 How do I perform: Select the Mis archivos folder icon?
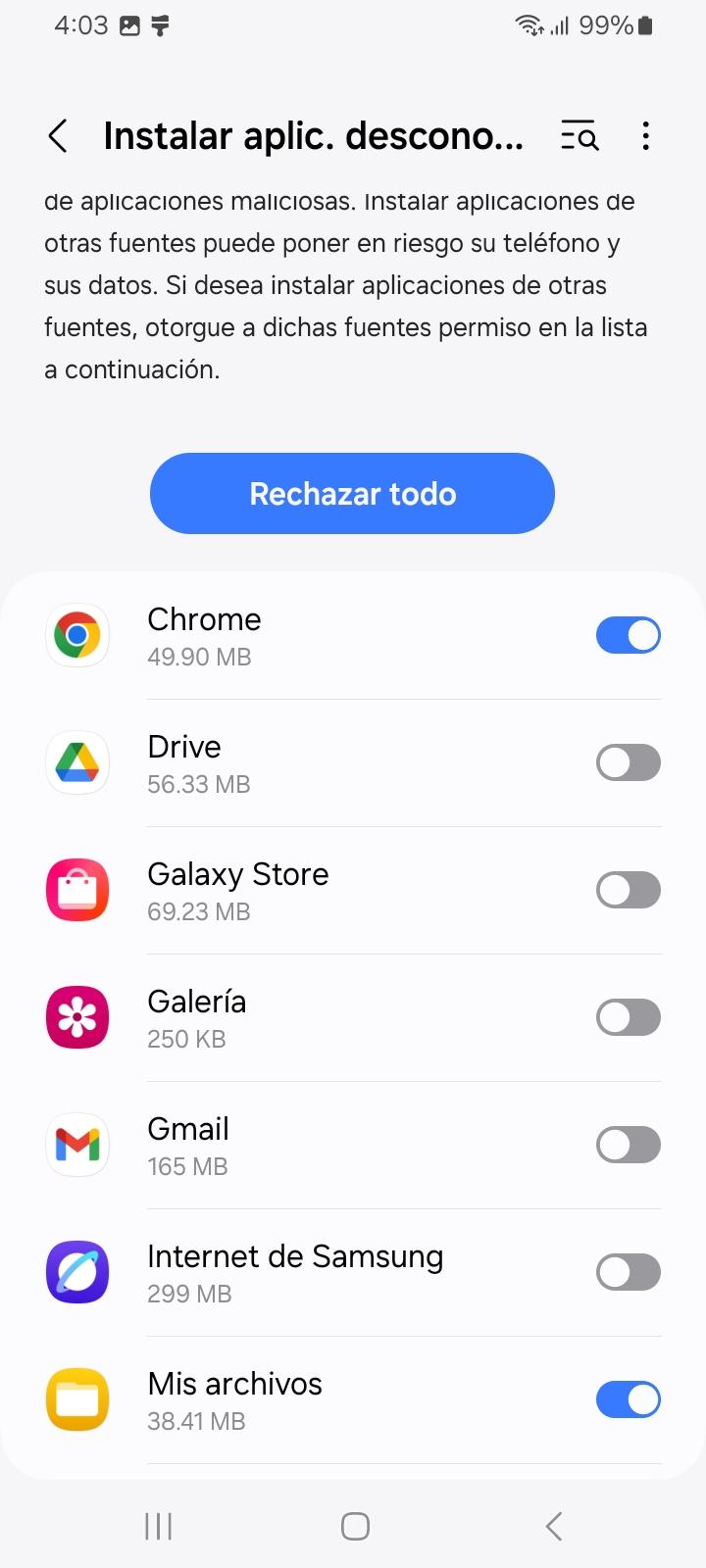click(77, 1399)
